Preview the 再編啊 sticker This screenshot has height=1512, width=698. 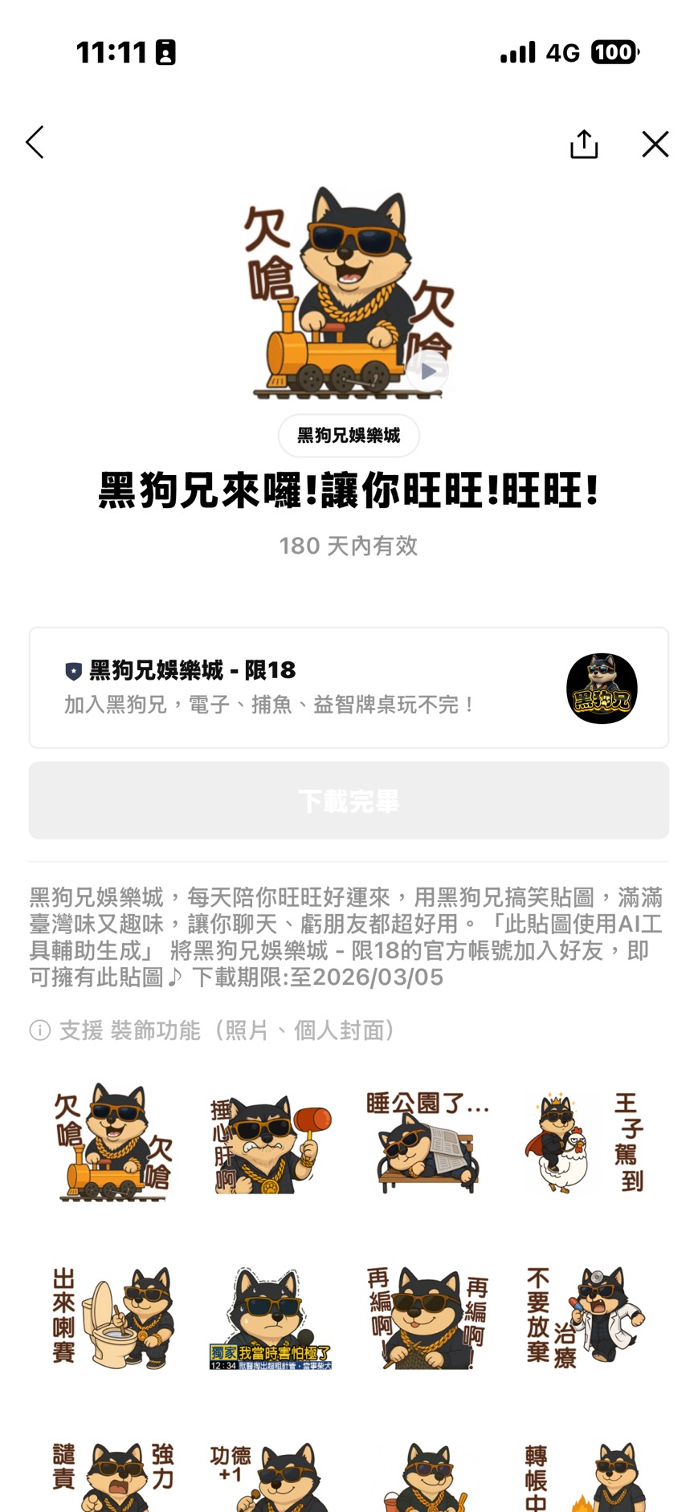(428, 1317)
